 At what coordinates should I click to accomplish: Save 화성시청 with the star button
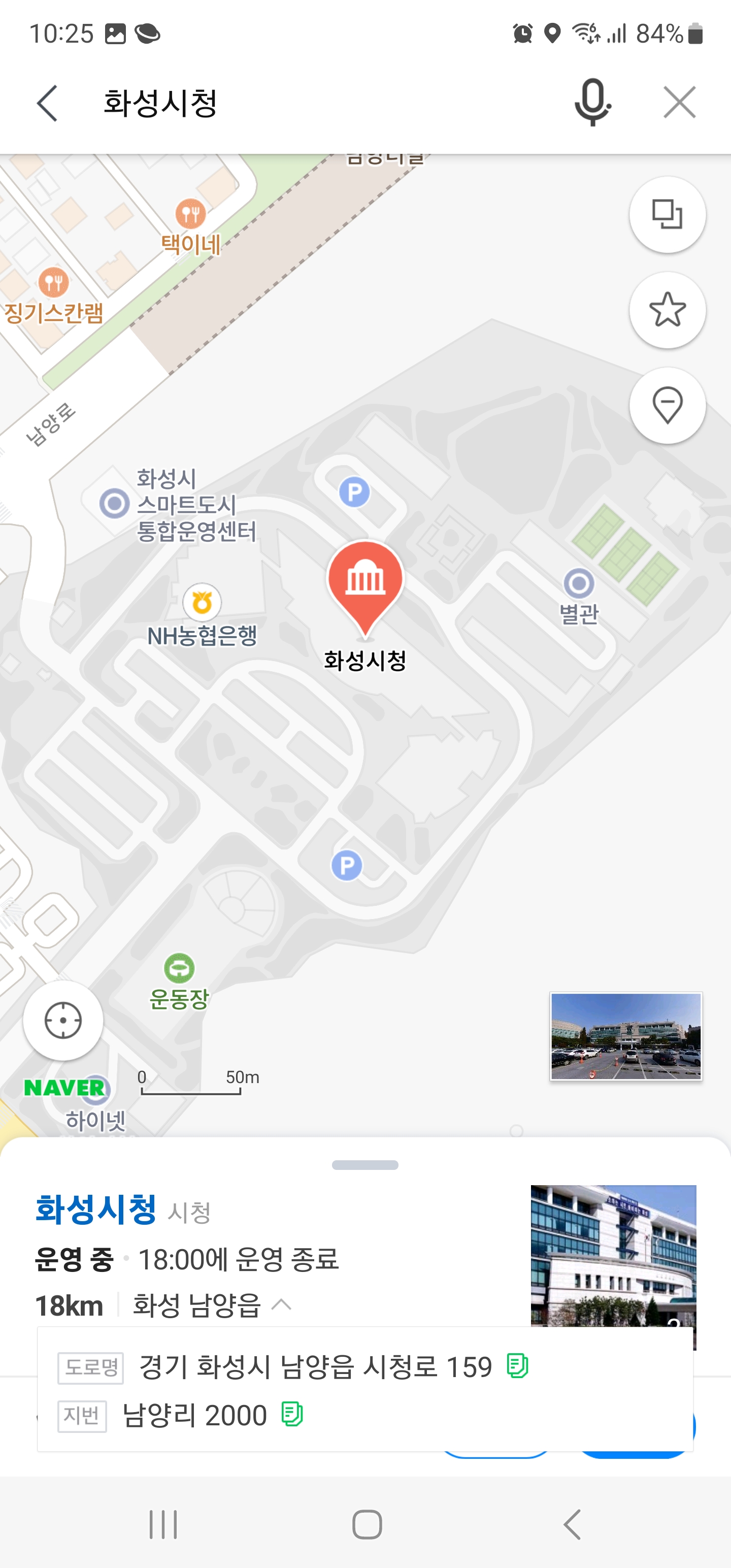coord(667,310)
